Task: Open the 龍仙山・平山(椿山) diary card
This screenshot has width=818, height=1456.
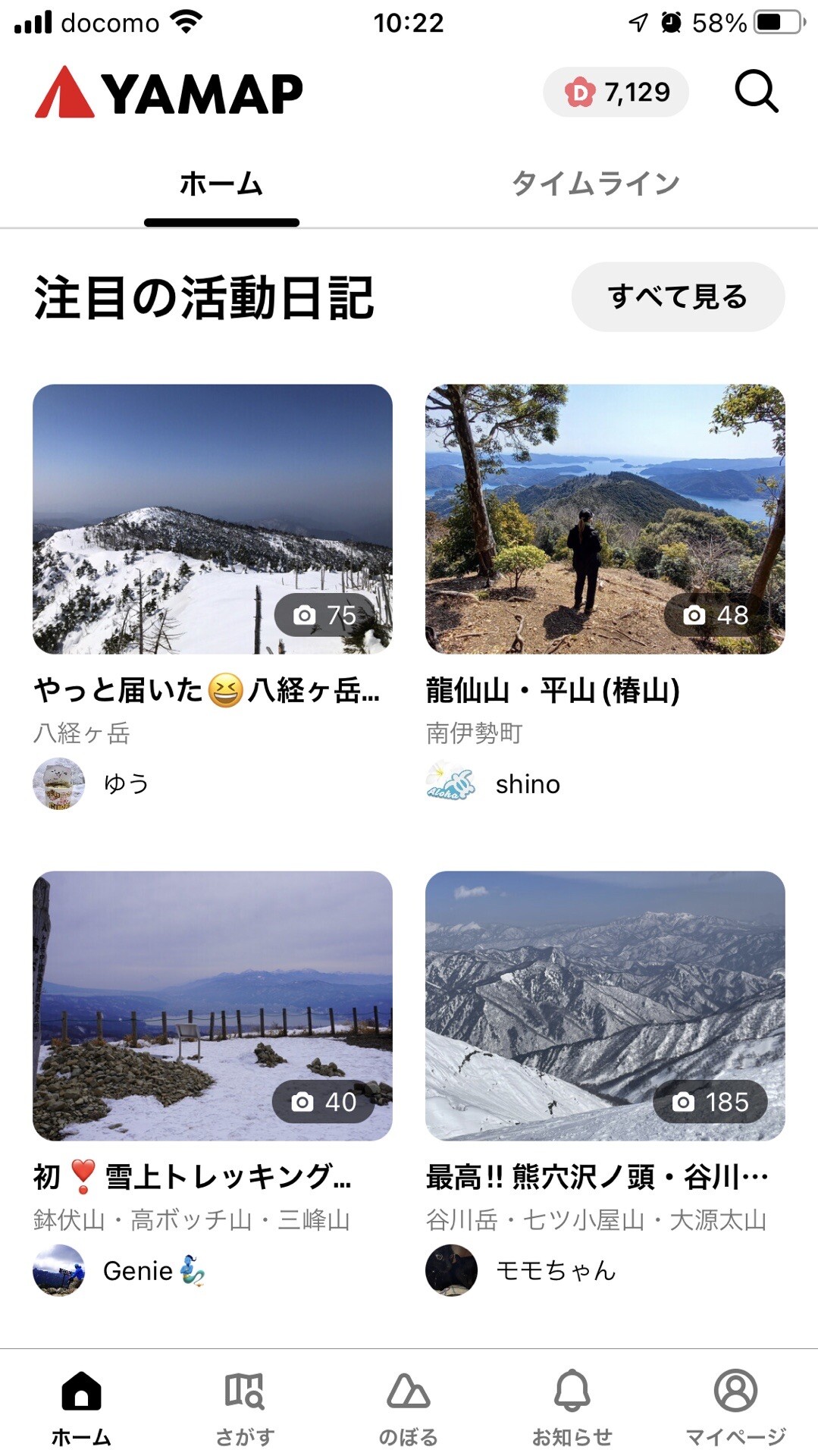Action: 604,519
